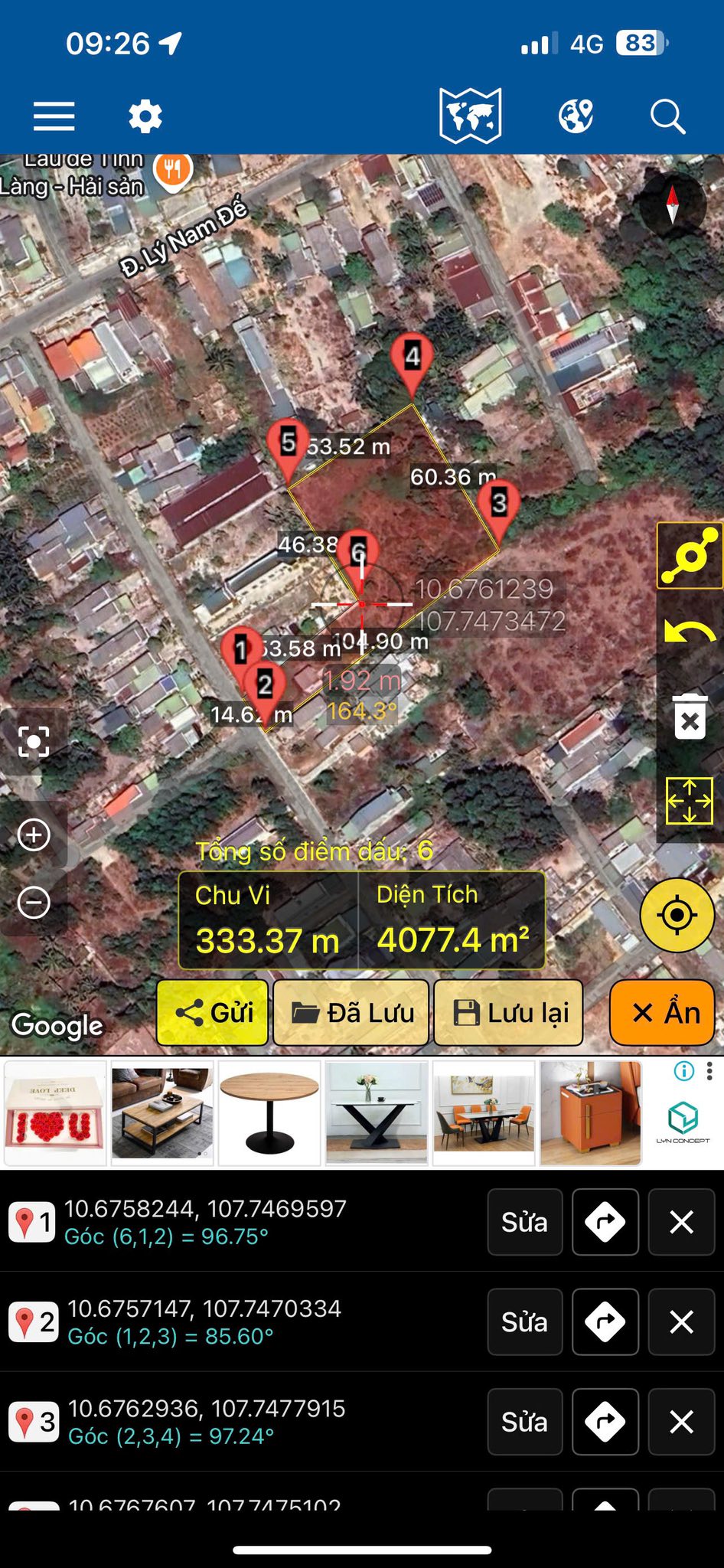This screenshot has width=724, height=1568.
Task: Open the settings gear
Action: pyautogui.click(x=145, y=117)
